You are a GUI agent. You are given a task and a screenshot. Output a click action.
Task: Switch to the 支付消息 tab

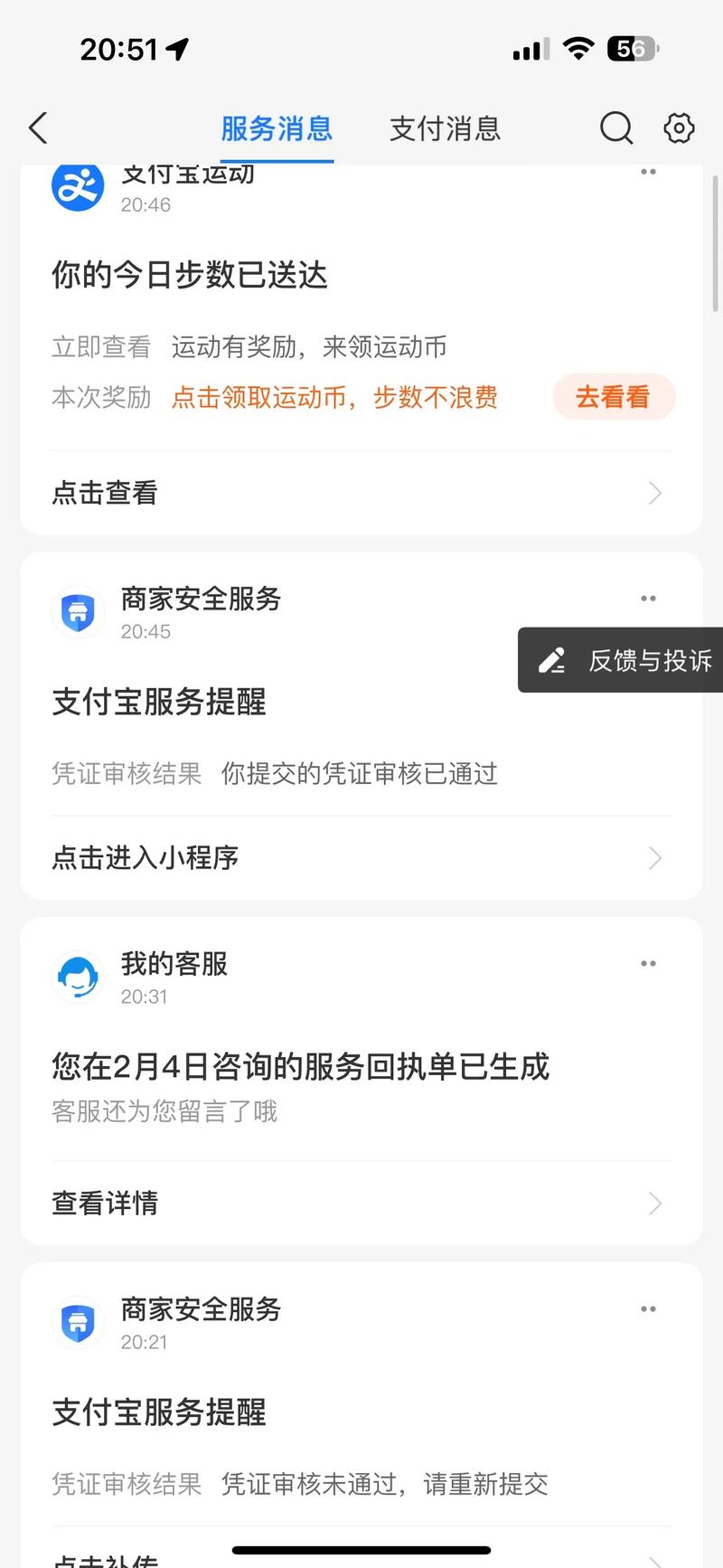coord(445,128)
